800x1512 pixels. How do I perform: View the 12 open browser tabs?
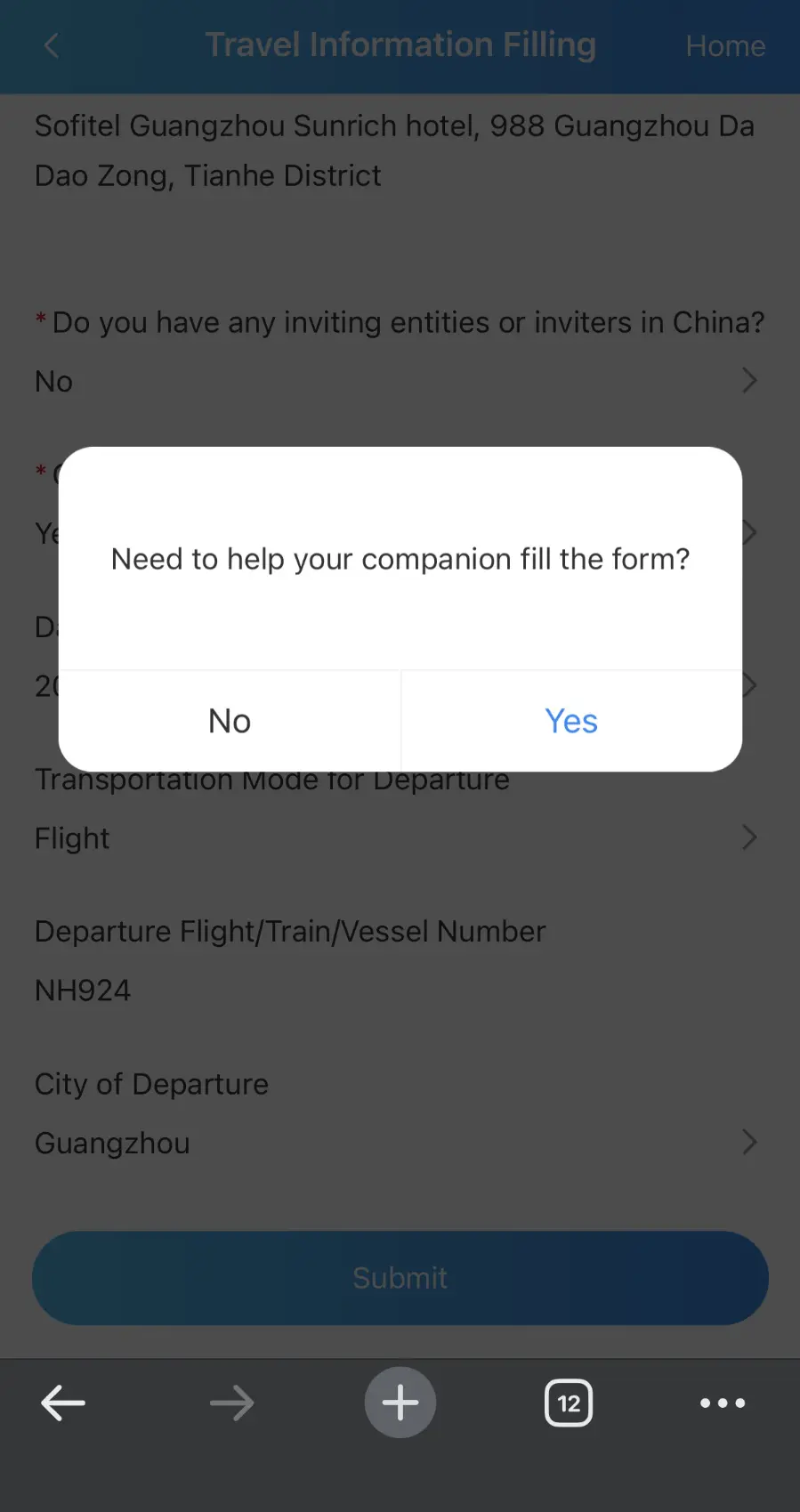(x=569, y=1403)
